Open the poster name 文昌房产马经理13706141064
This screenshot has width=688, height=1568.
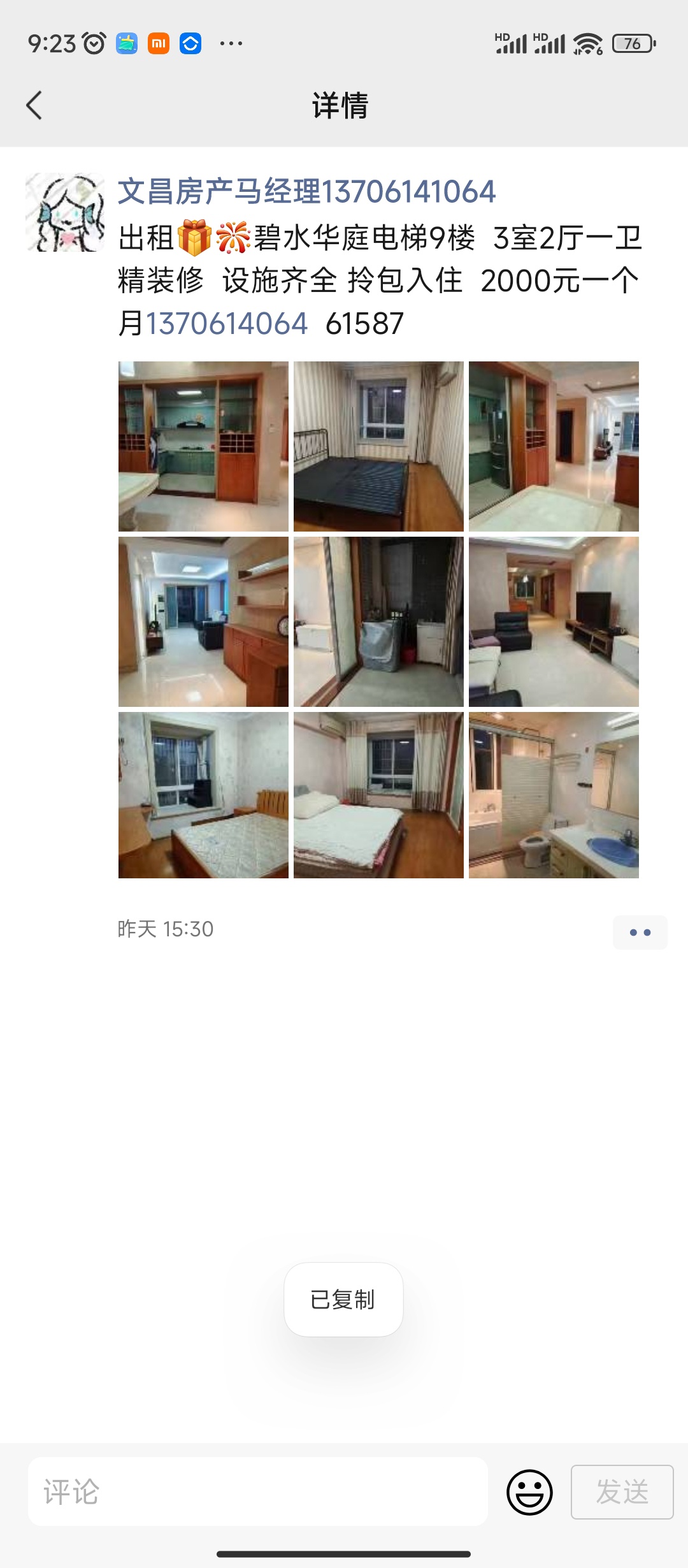306,192
